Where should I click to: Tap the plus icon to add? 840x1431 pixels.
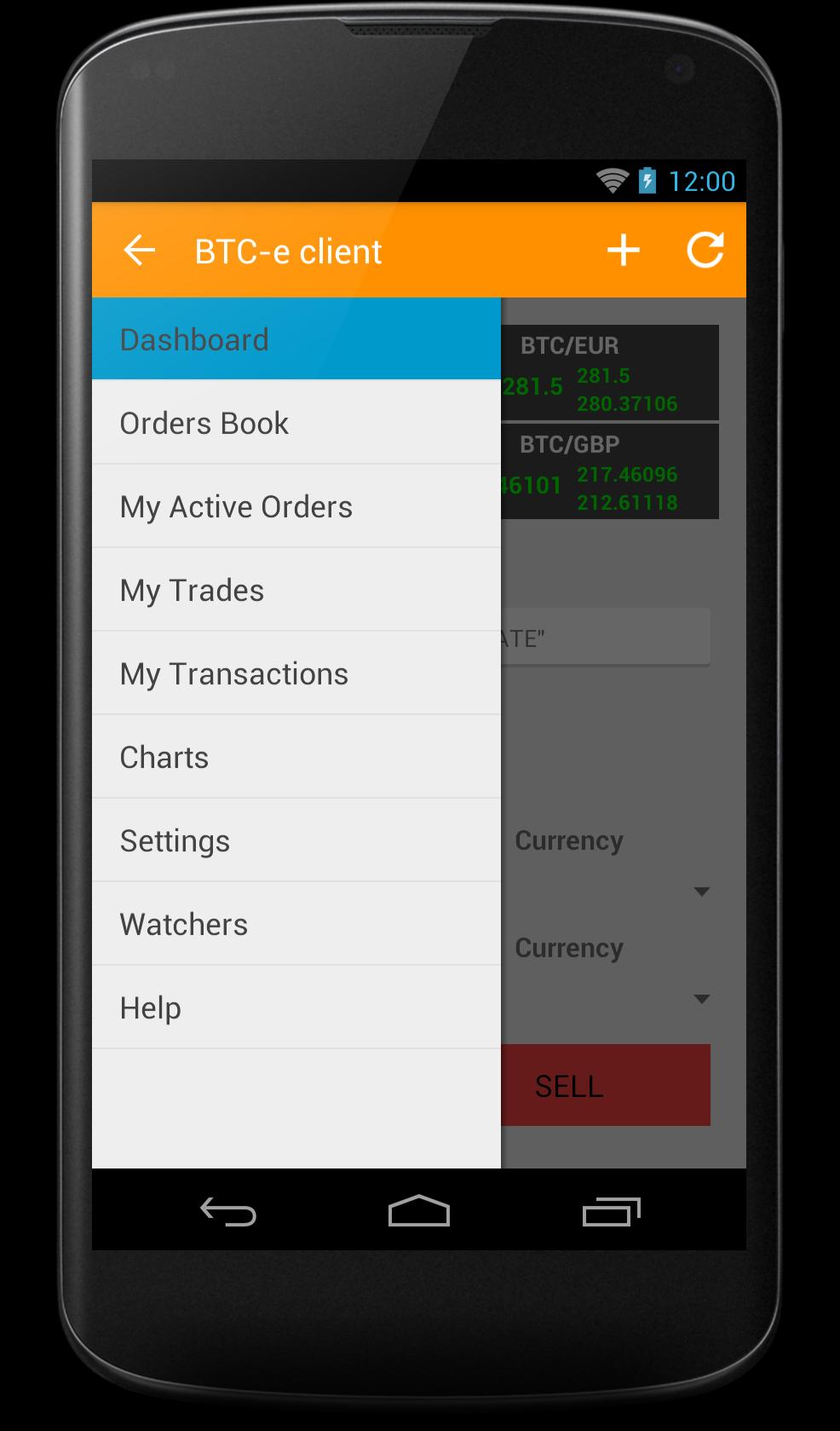[623, 251]
